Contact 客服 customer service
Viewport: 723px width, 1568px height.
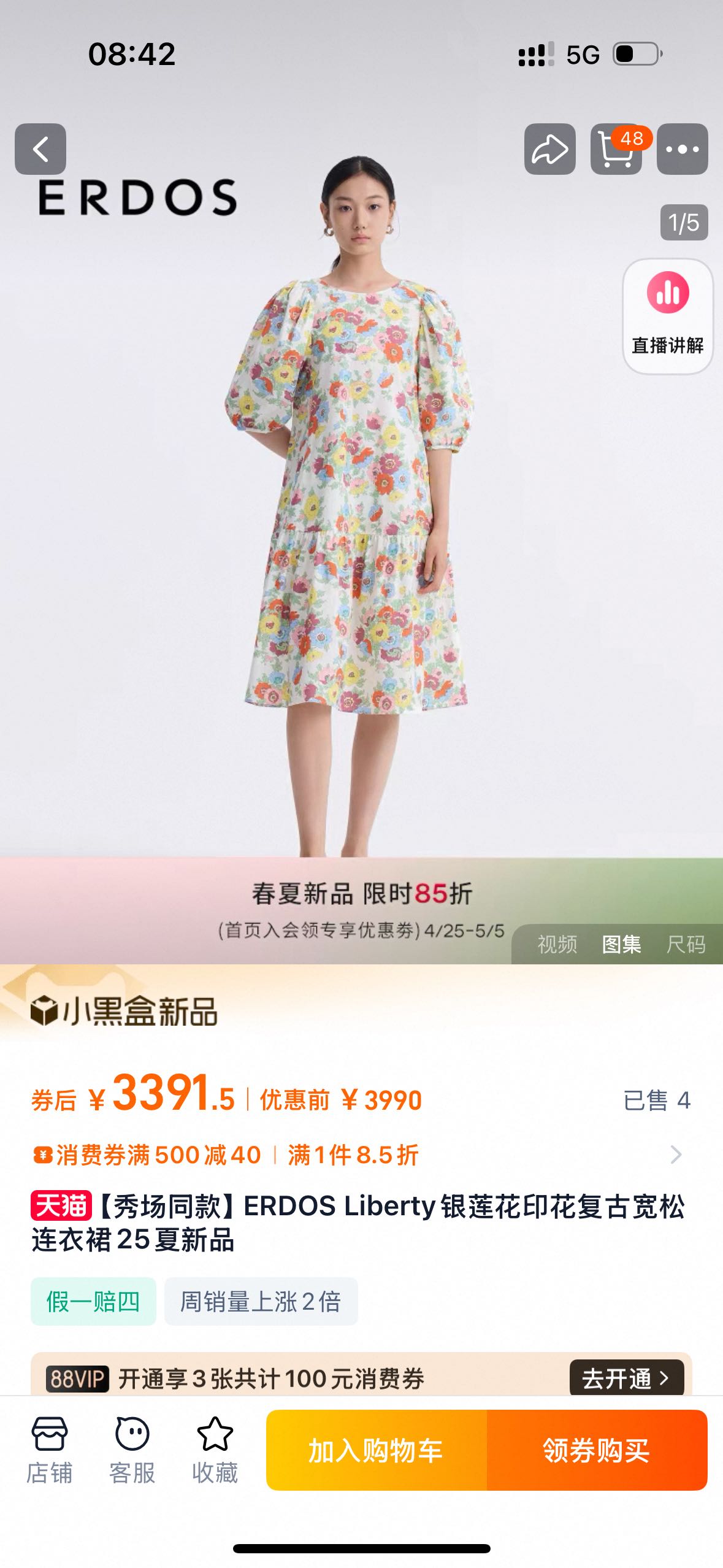(132, 1450)
